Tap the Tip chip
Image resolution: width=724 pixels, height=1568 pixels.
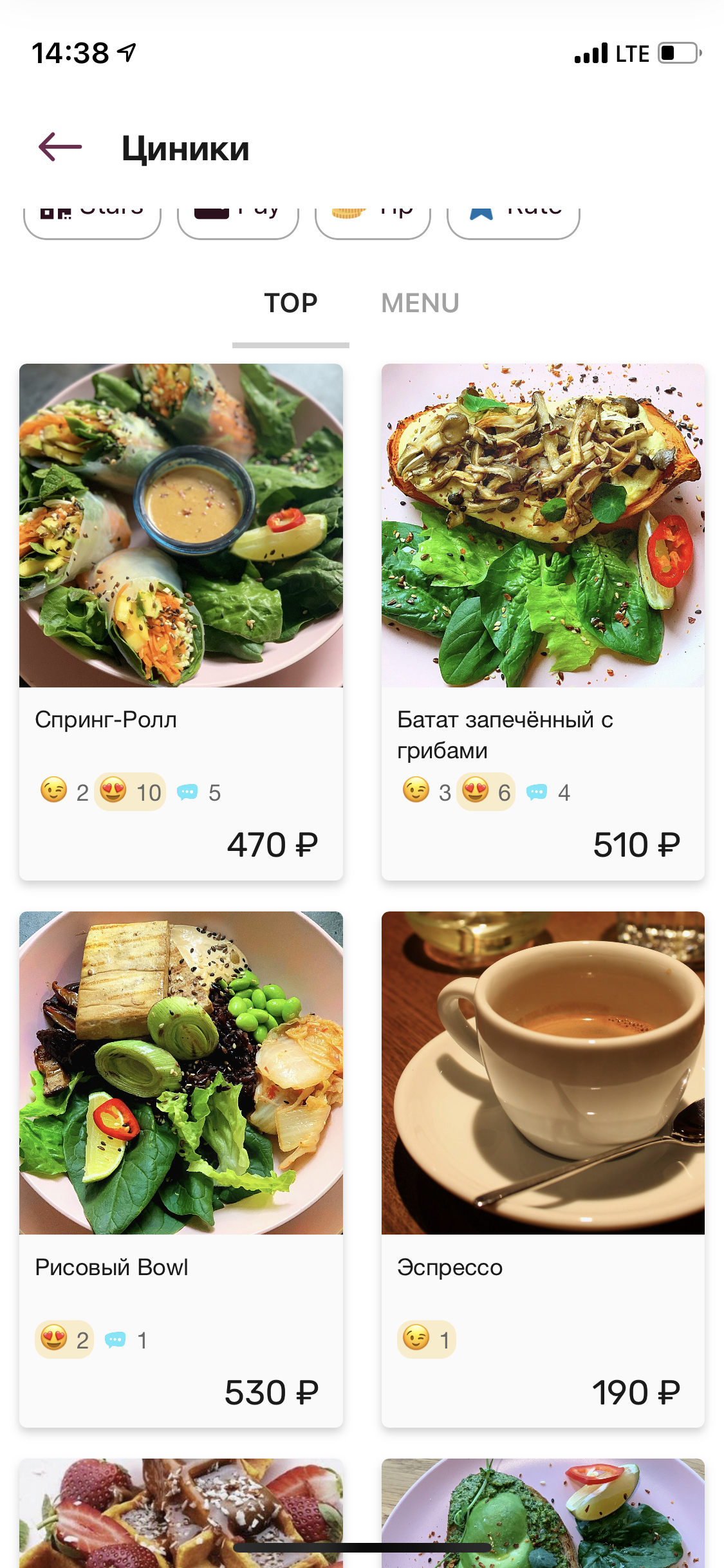coord(373,218)
